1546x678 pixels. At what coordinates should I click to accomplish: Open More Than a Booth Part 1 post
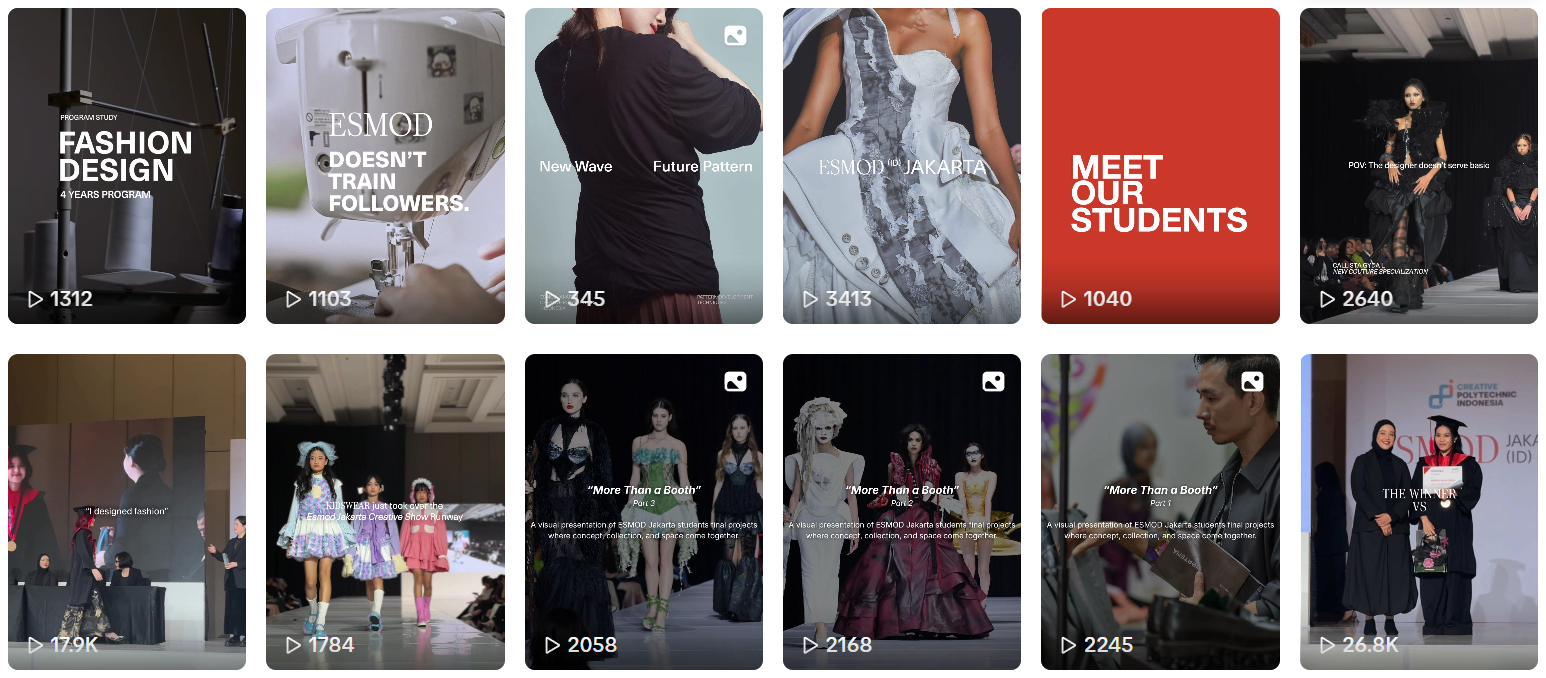tap(1160, 511)
